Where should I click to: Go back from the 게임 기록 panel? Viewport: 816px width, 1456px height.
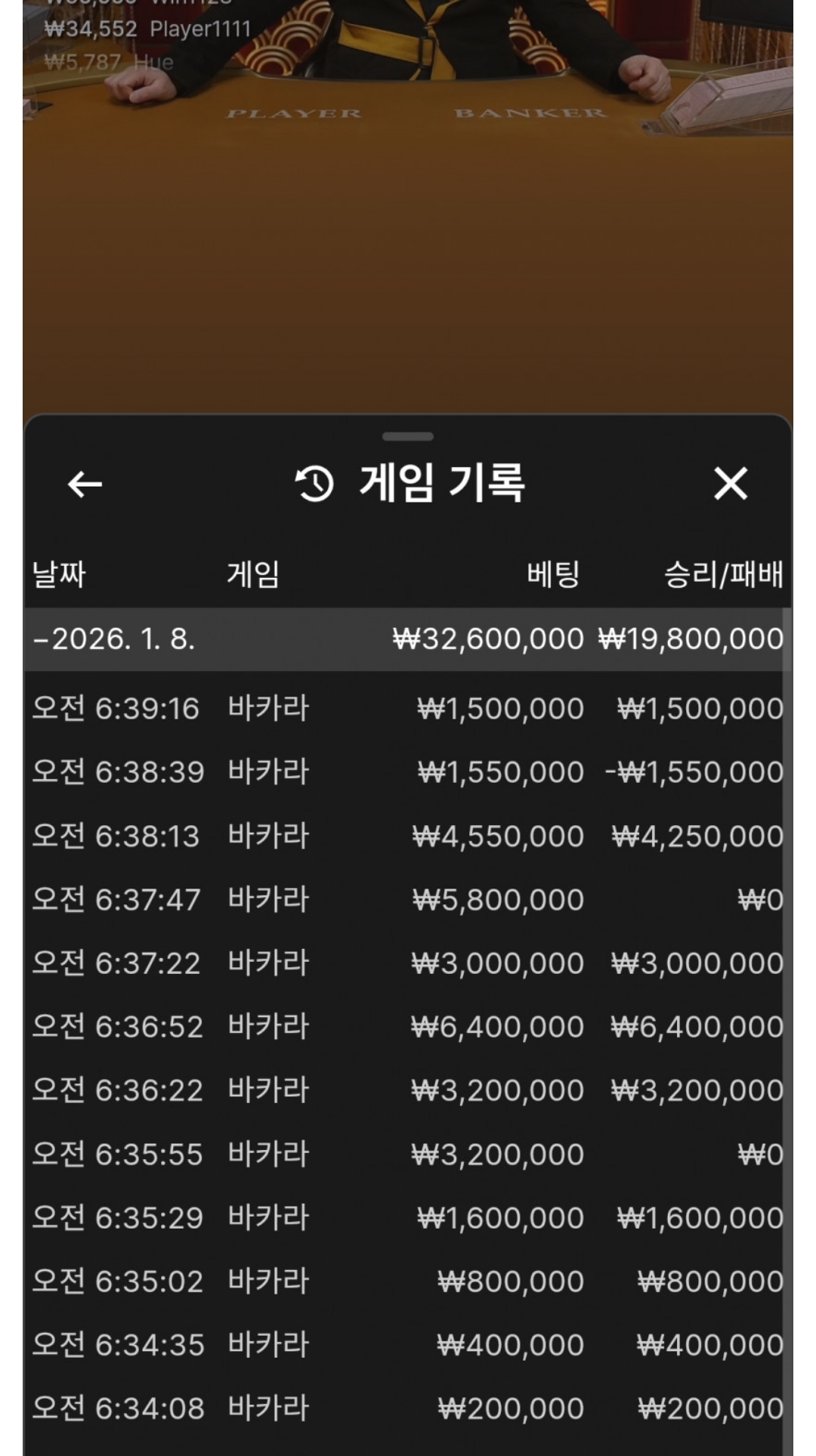coord(85,484)
